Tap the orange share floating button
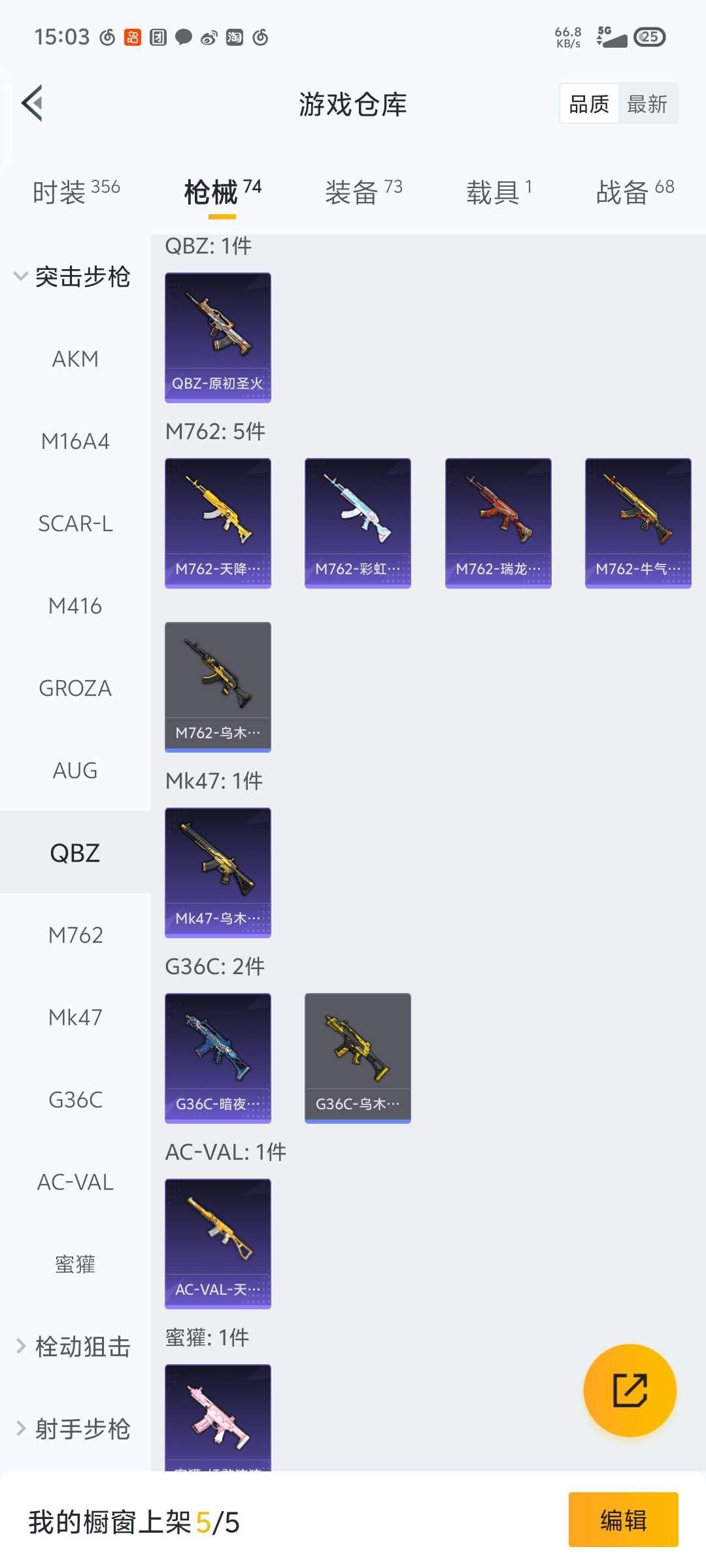 point(630,1390)
